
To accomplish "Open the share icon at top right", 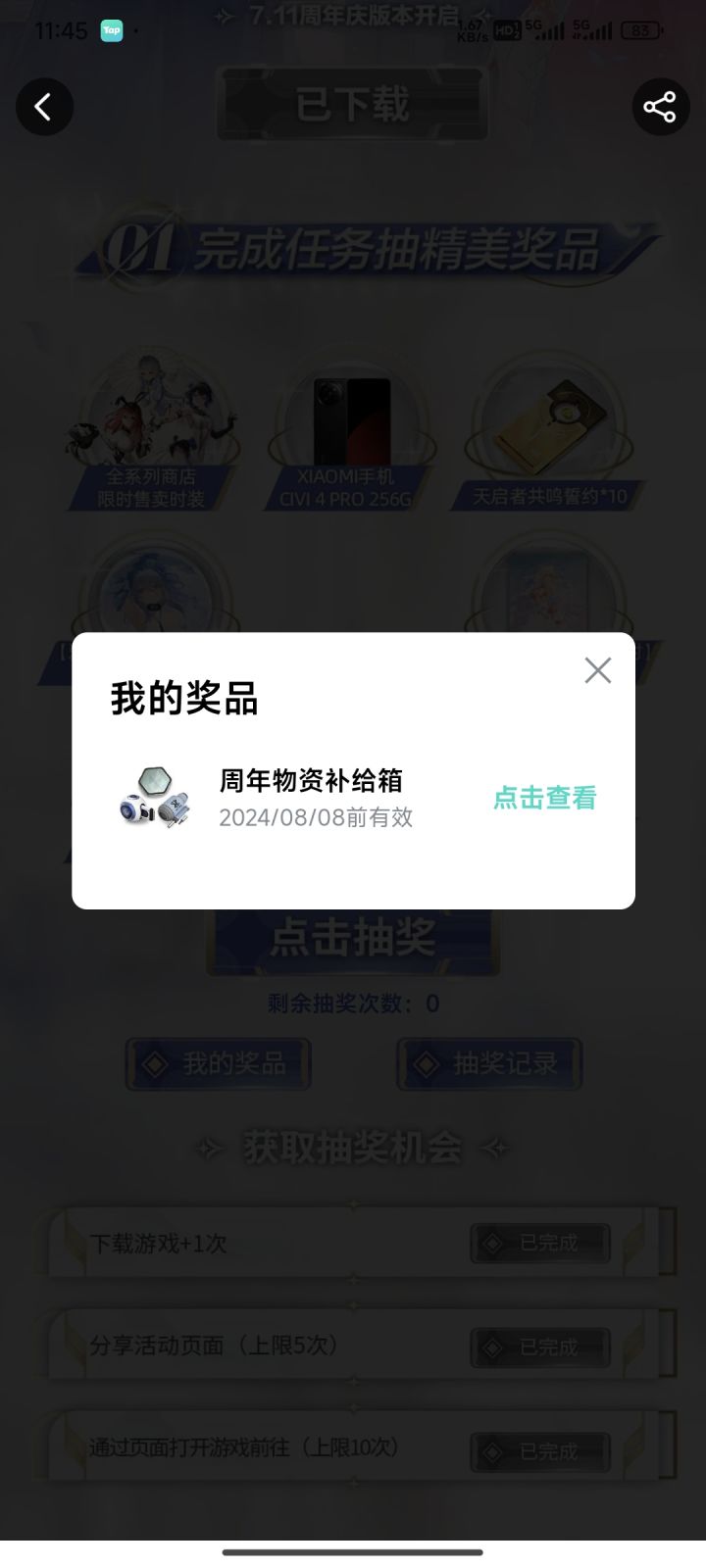I will click(659, 106).
